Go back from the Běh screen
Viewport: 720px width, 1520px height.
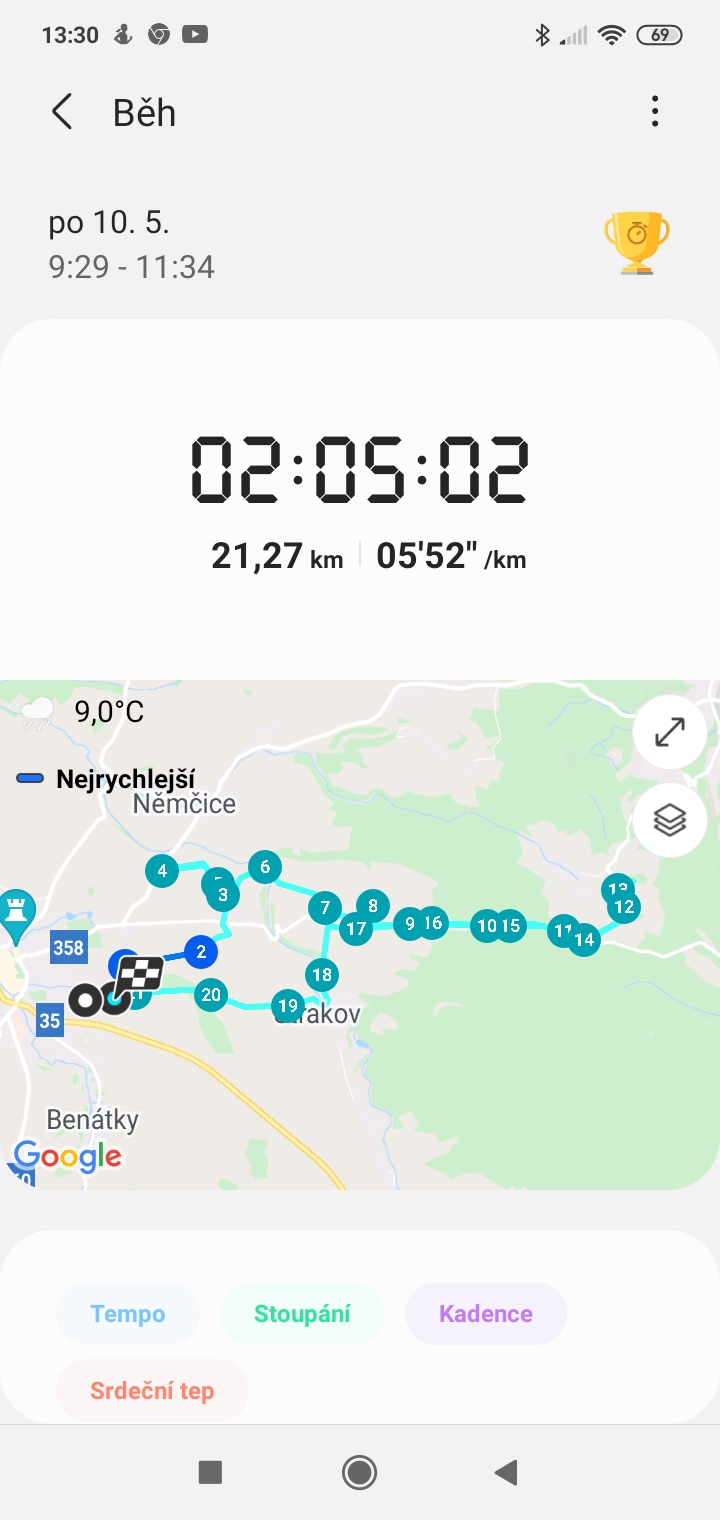[62, 112]
